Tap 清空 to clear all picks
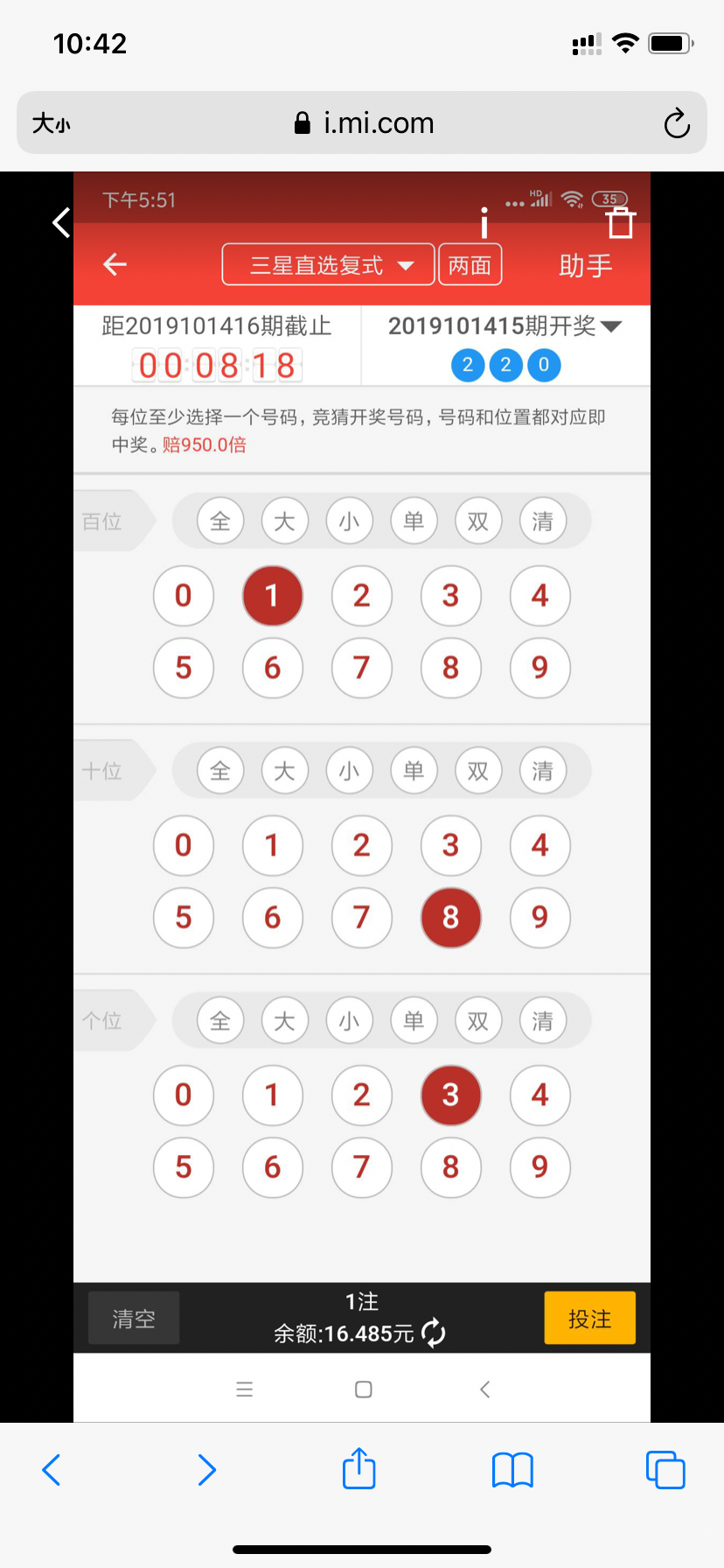The image size is (724, 1568). click(x=134, y=1319)
